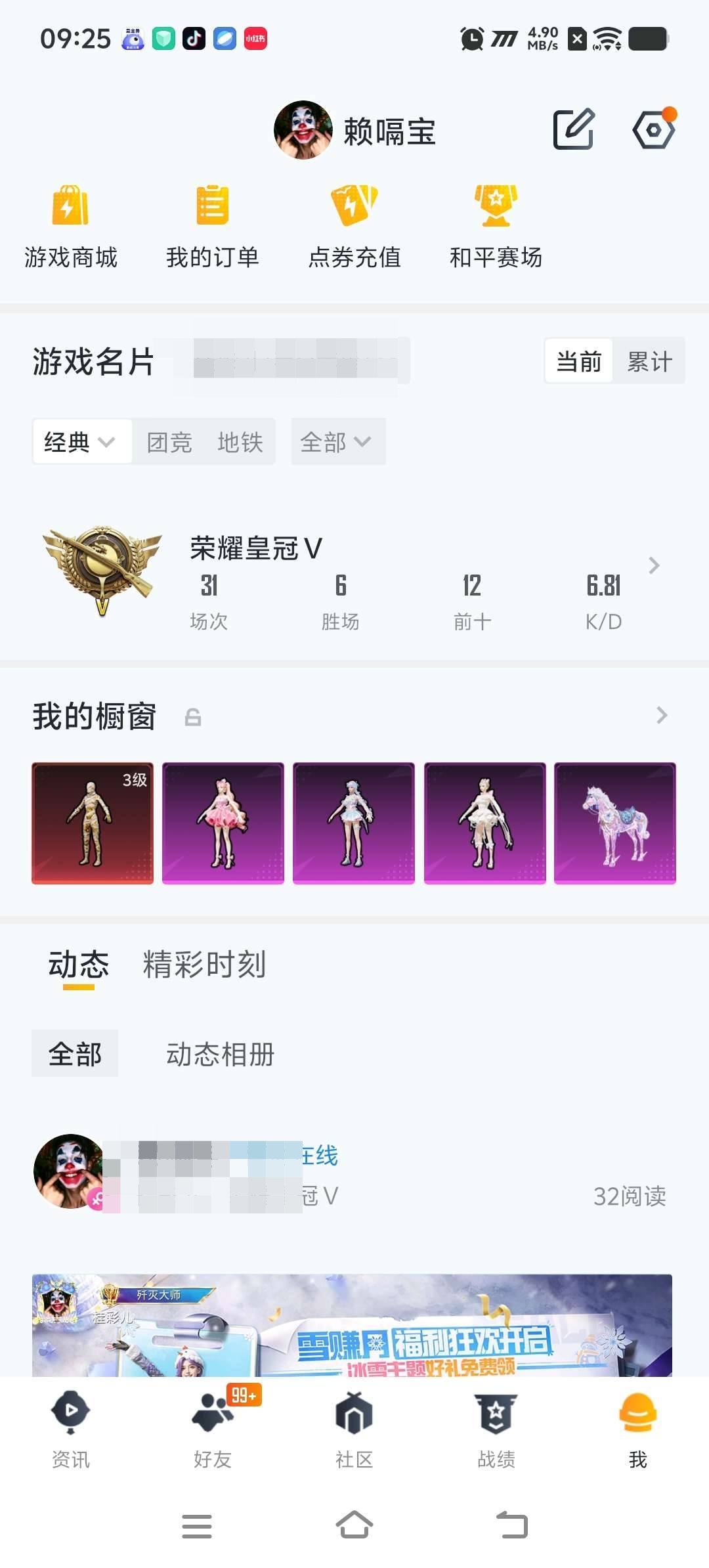Open the settings gear at top right

[x=656, y=129]
